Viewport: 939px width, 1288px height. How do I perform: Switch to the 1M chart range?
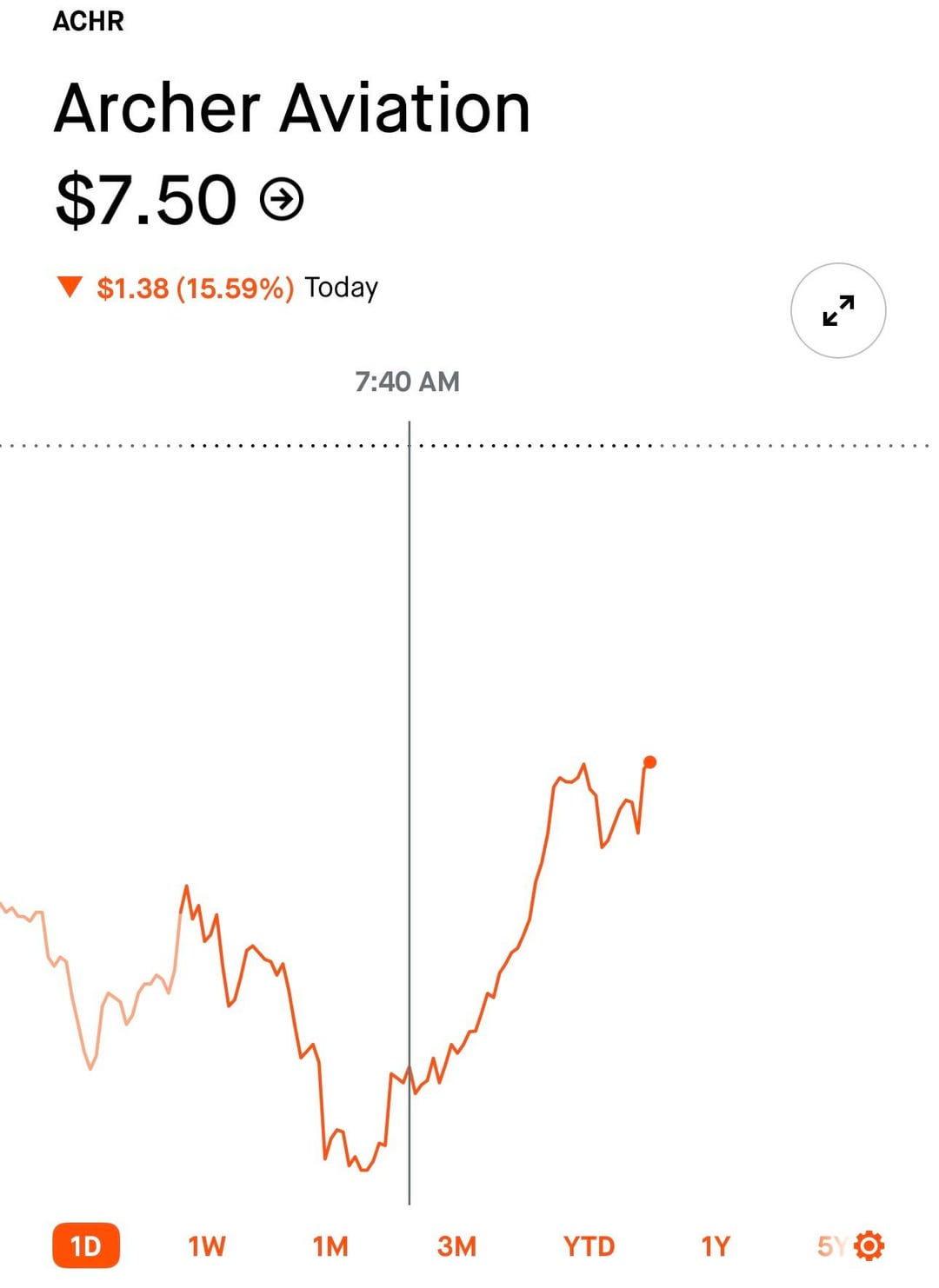click(330, 1246)
